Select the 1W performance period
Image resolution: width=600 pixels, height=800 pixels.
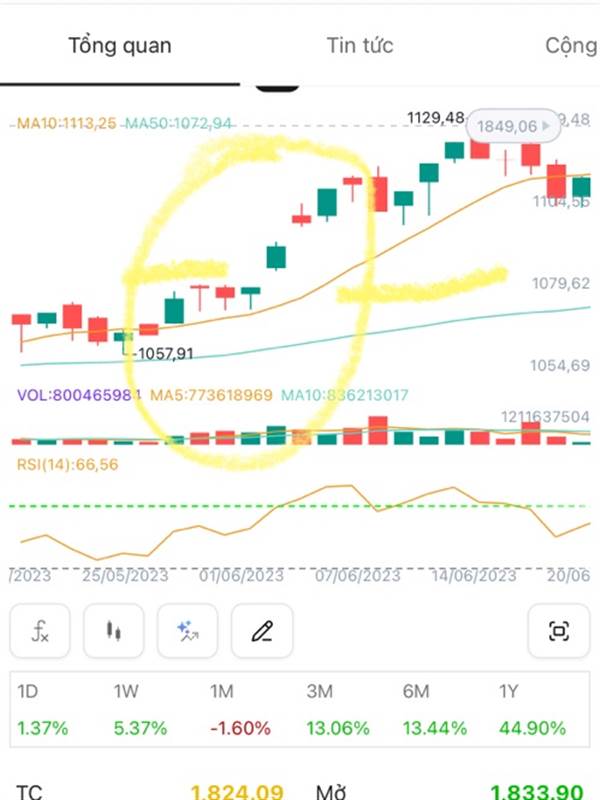pyautogui.click(x=140, y=710)
